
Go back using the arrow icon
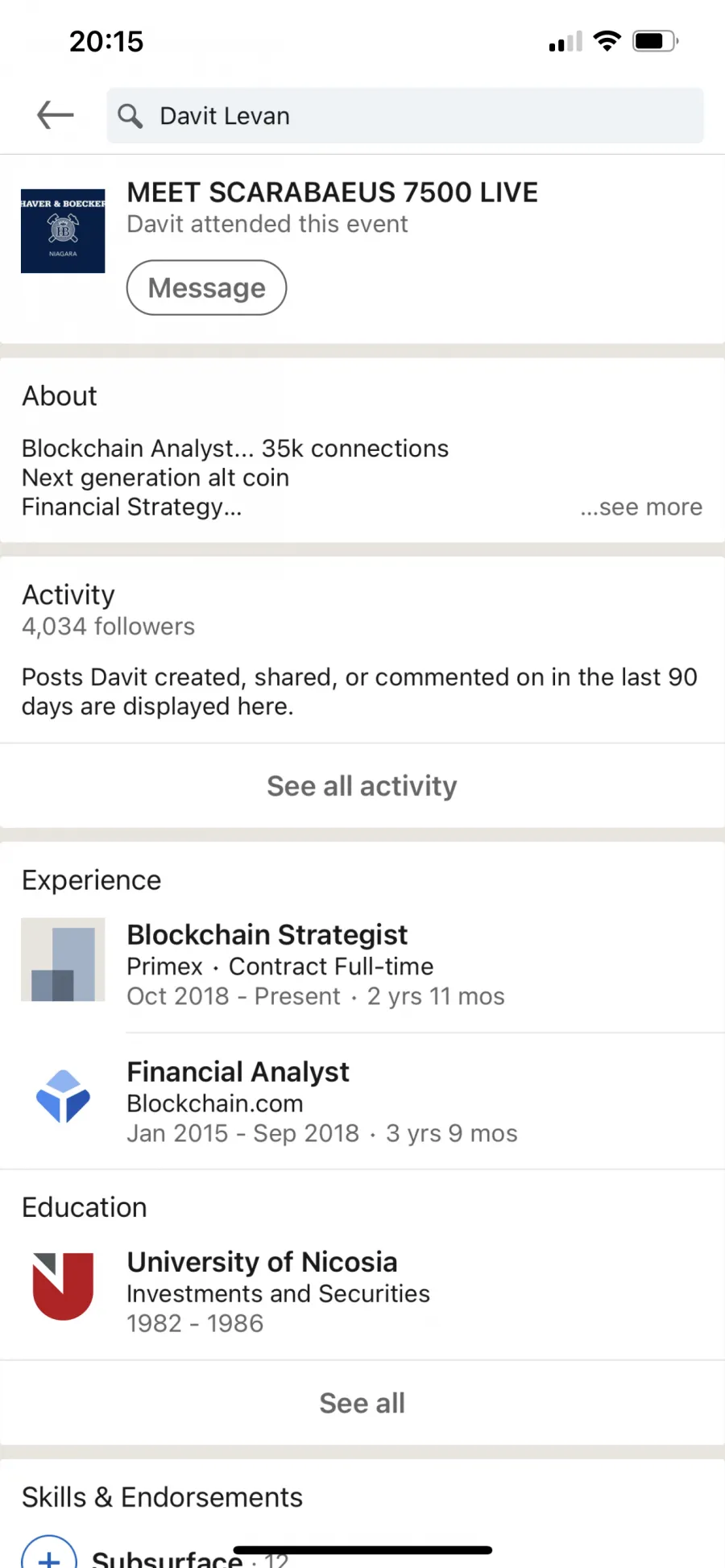click(56, 115)
